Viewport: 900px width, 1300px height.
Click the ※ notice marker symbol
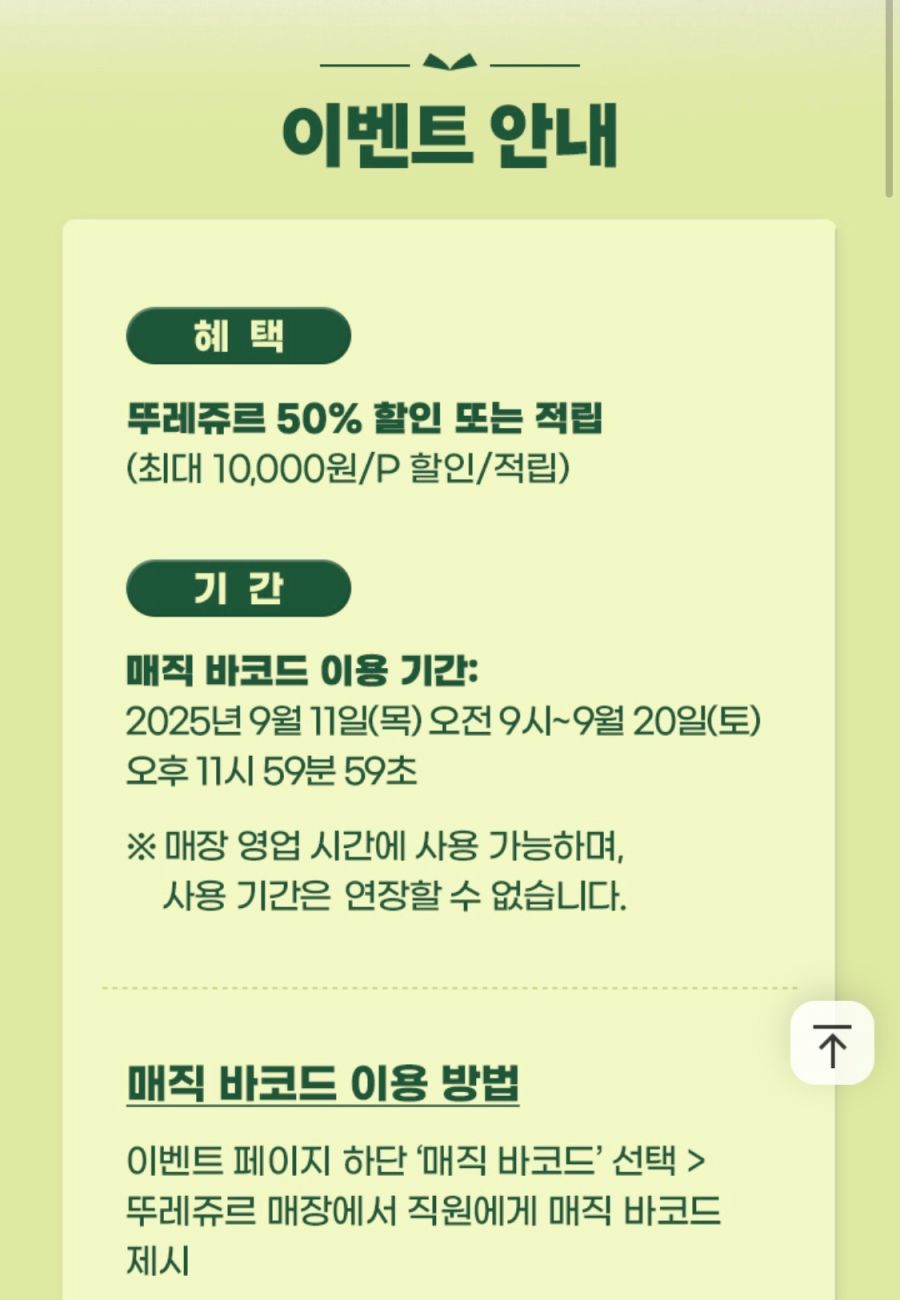141,845
